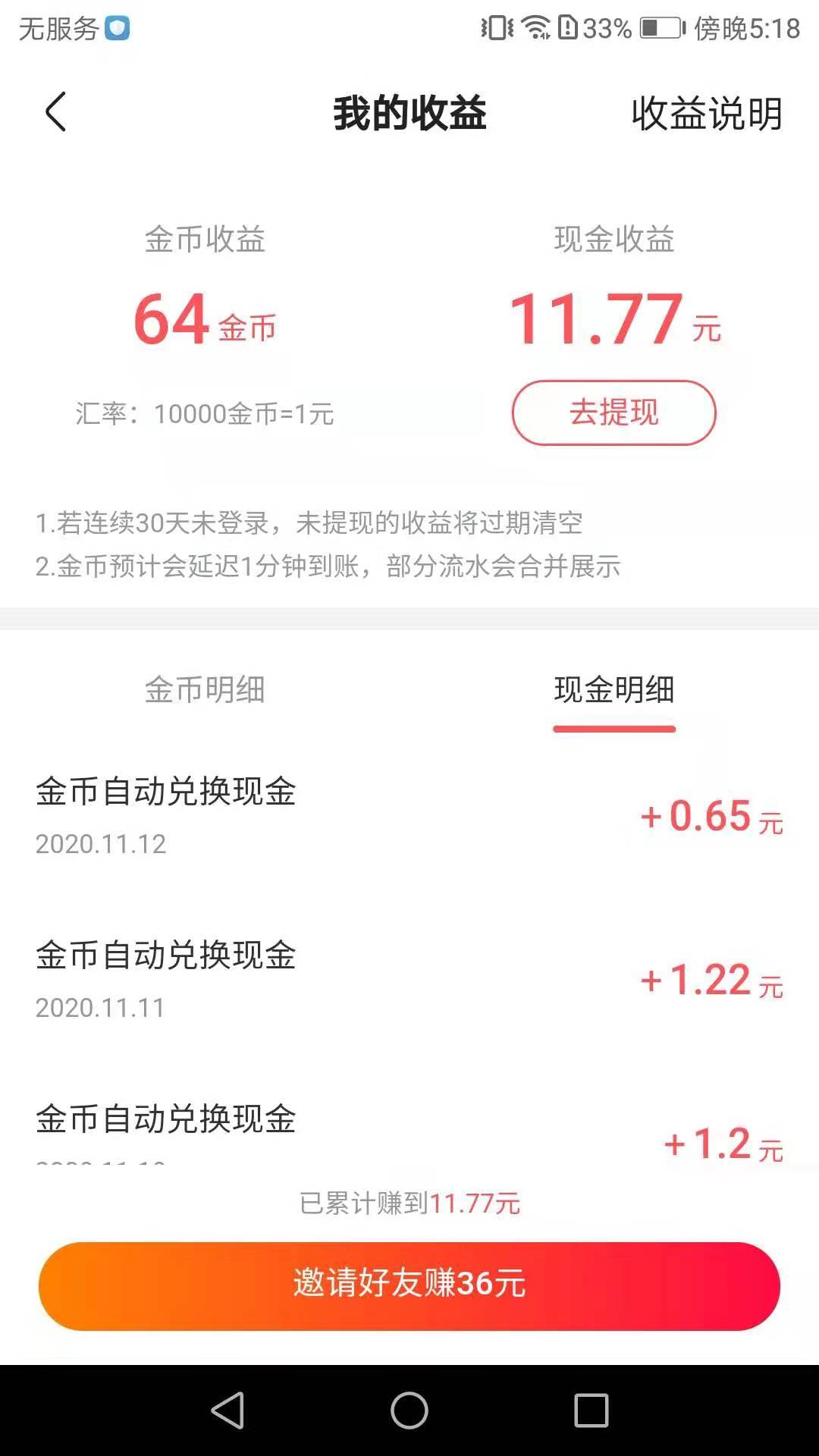Screen dimensions: 819x1456
Task: Select the 现金明细 tab
Action: tap(613, 690)
